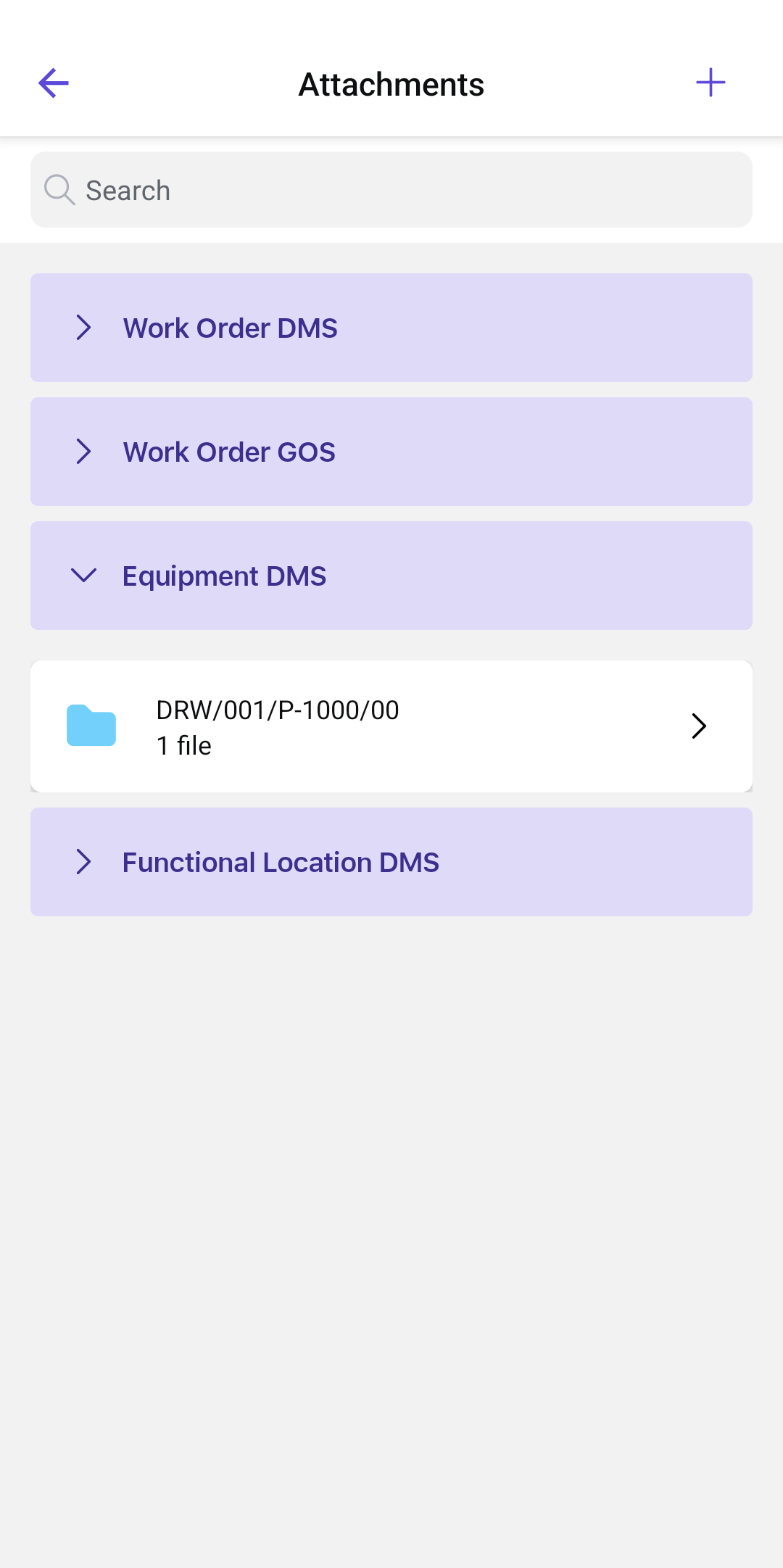Expand the Work Order DMS section
This screenshot has height=1568, width=783.
[391, 328]
